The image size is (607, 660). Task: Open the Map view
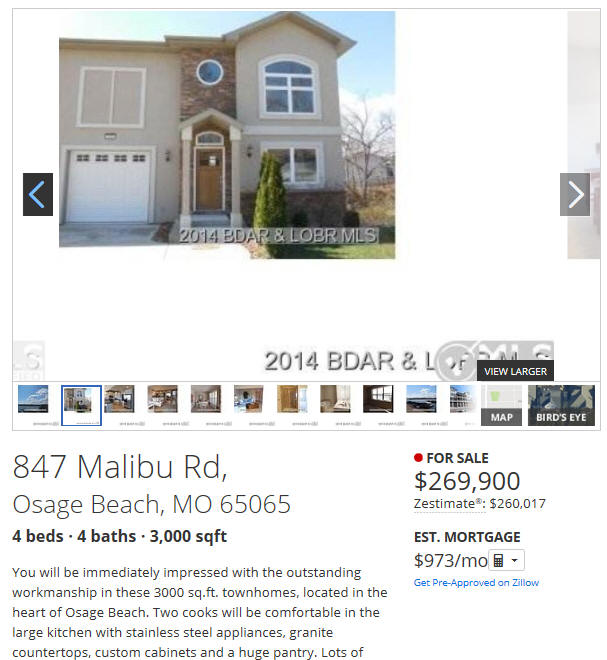click(x=501, y=417)
